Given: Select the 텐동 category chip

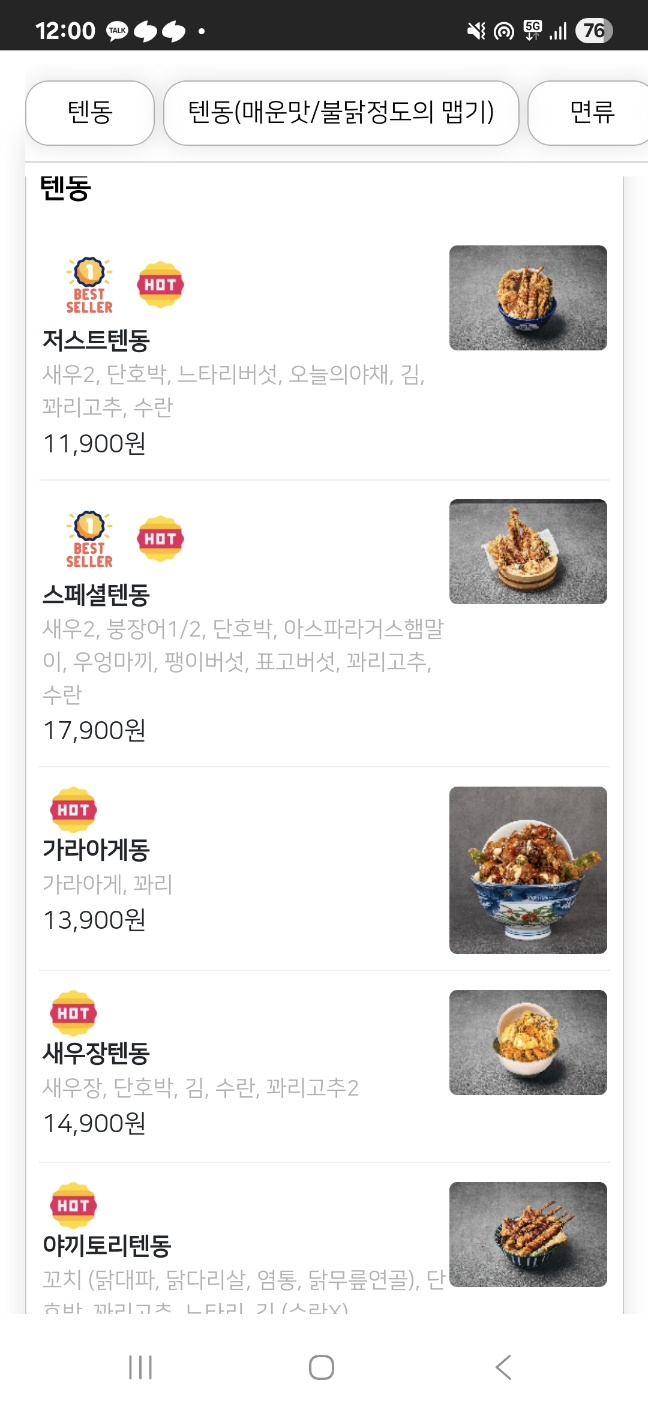Looking at the screenshot, I should tap(90, 113).
